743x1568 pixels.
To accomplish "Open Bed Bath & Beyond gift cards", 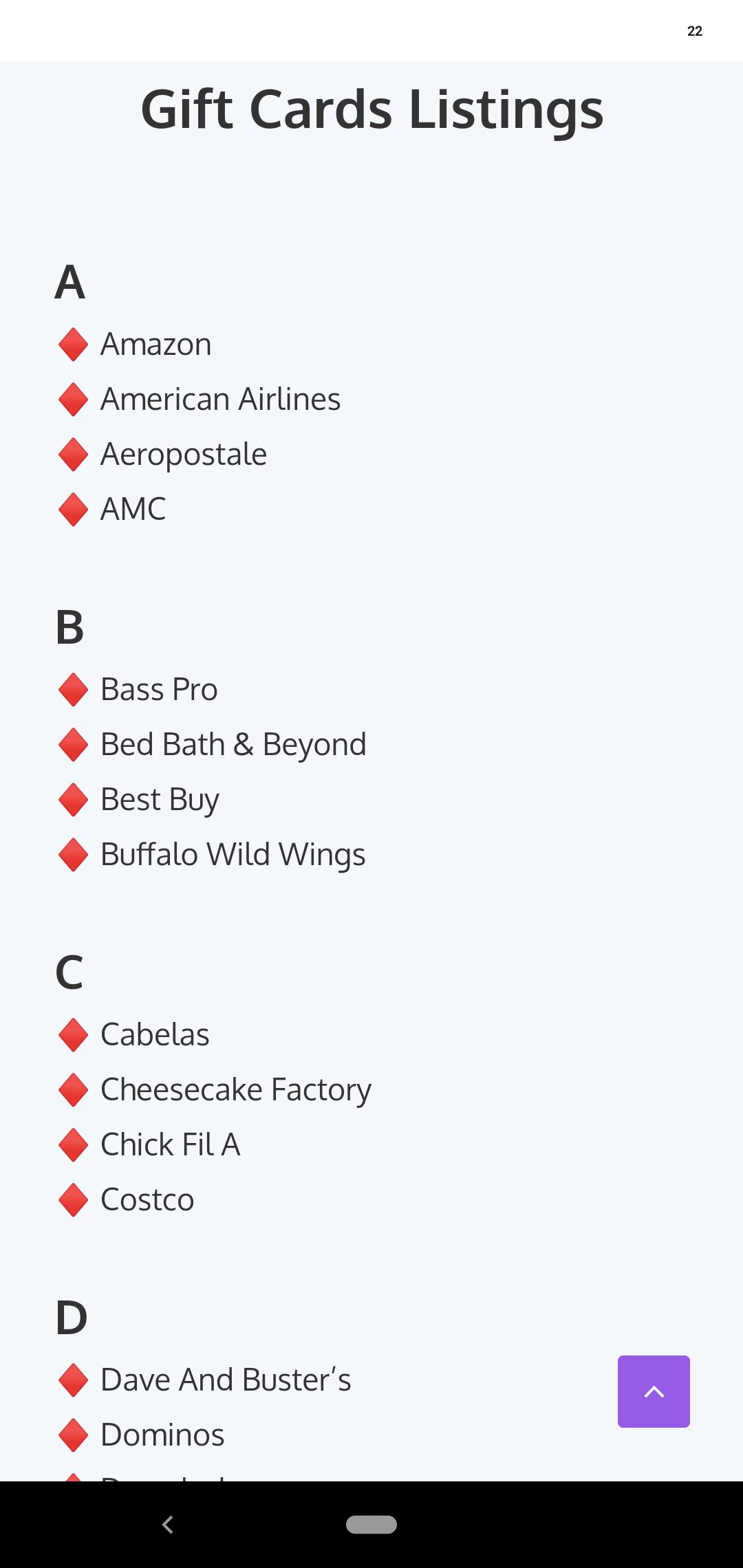I will (233, 745).
